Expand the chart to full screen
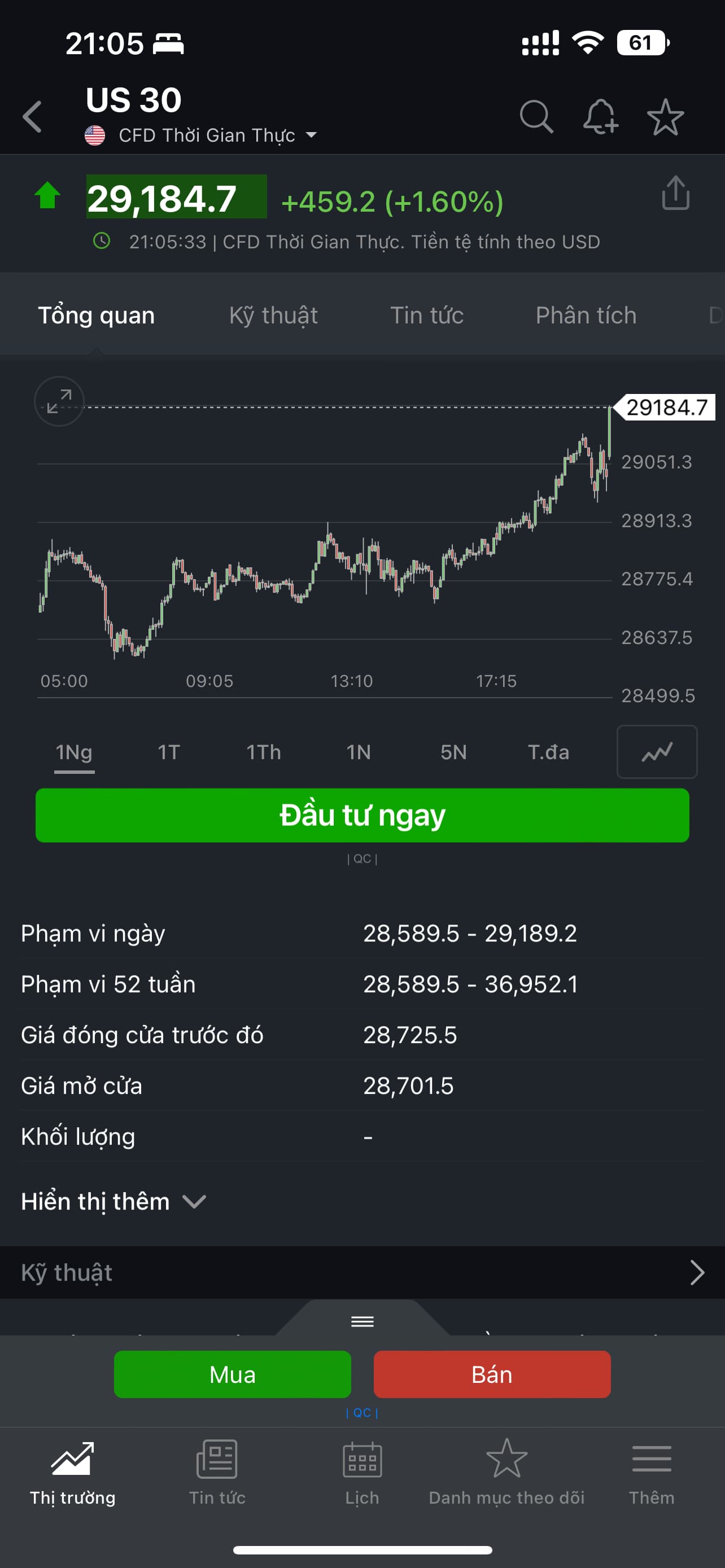 click(x=59, y=401)
